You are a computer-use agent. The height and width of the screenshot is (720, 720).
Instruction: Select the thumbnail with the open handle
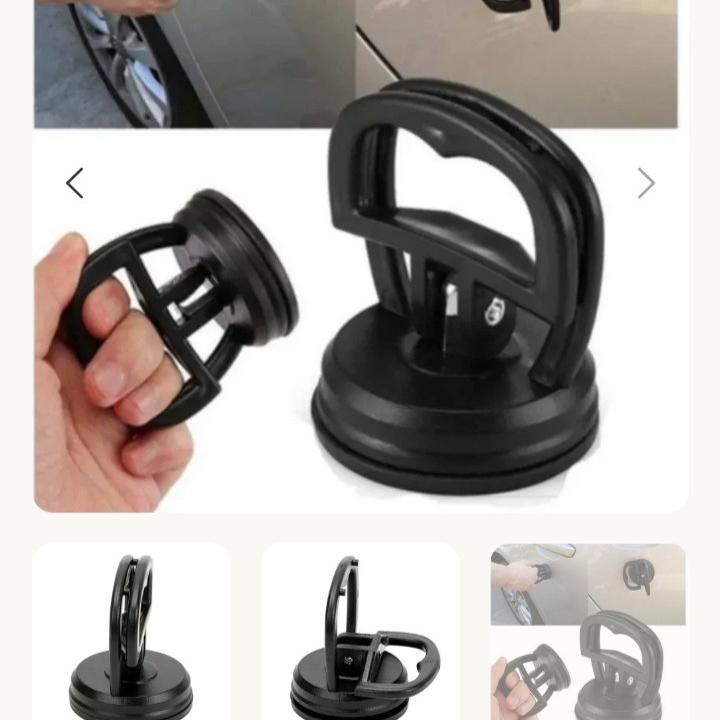360,632
